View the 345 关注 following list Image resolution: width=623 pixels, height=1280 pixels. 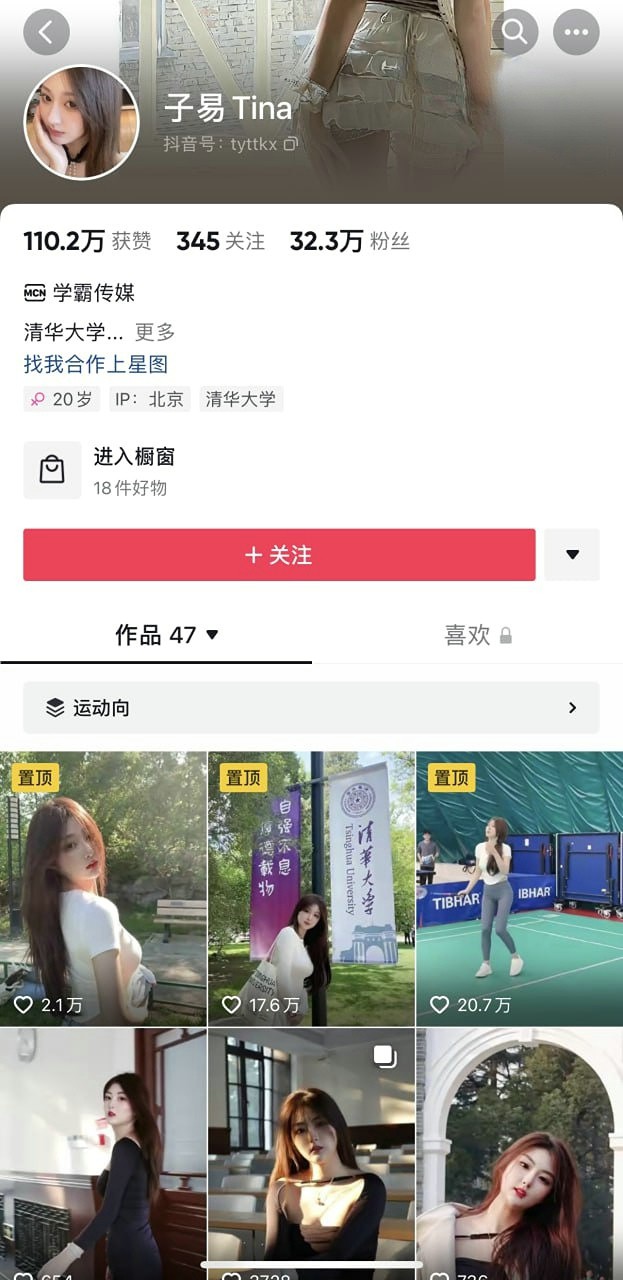[x=220, y=241]
